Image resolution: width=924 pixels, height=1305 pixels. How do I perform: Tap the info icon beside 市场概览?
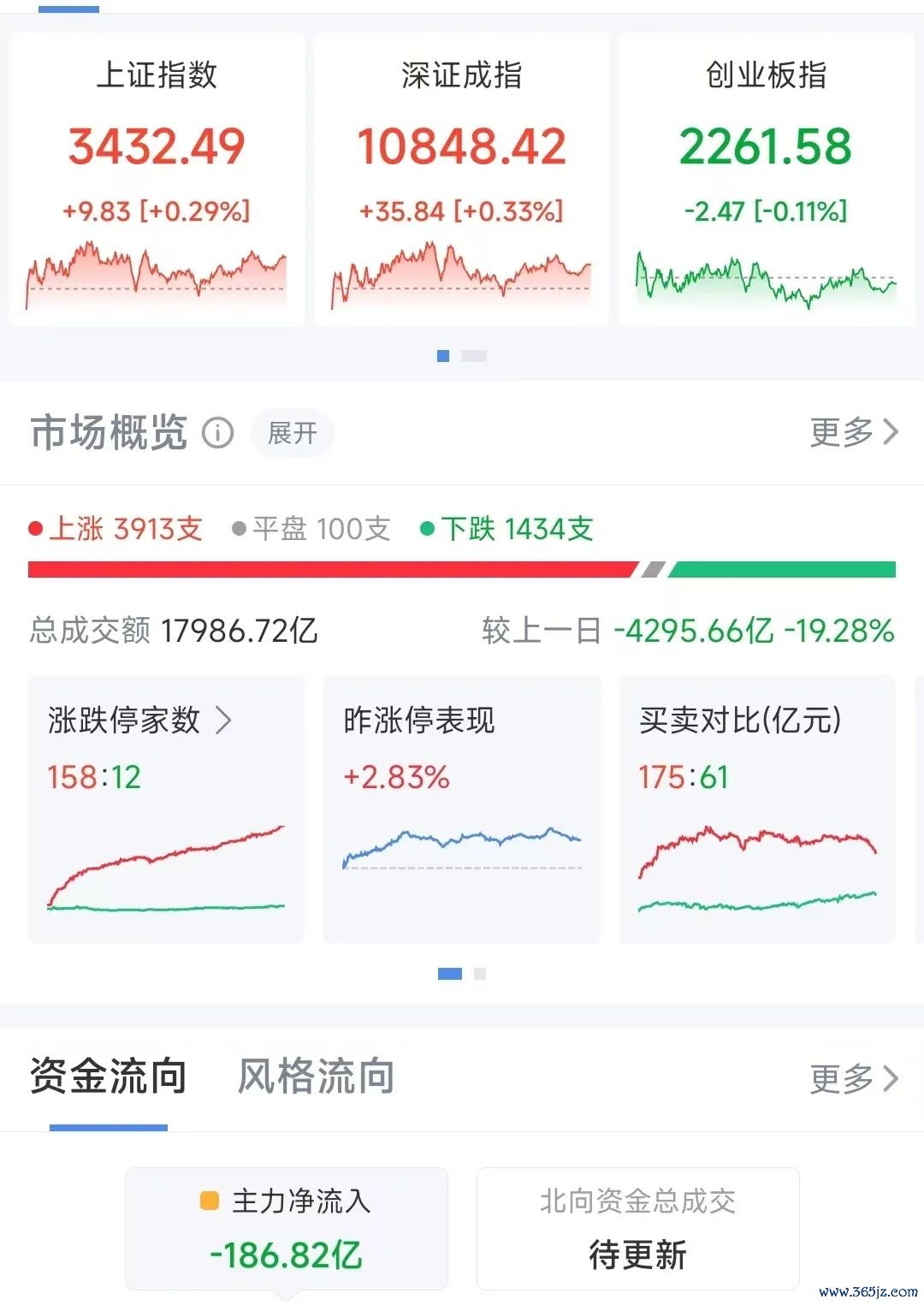(217, 433)
